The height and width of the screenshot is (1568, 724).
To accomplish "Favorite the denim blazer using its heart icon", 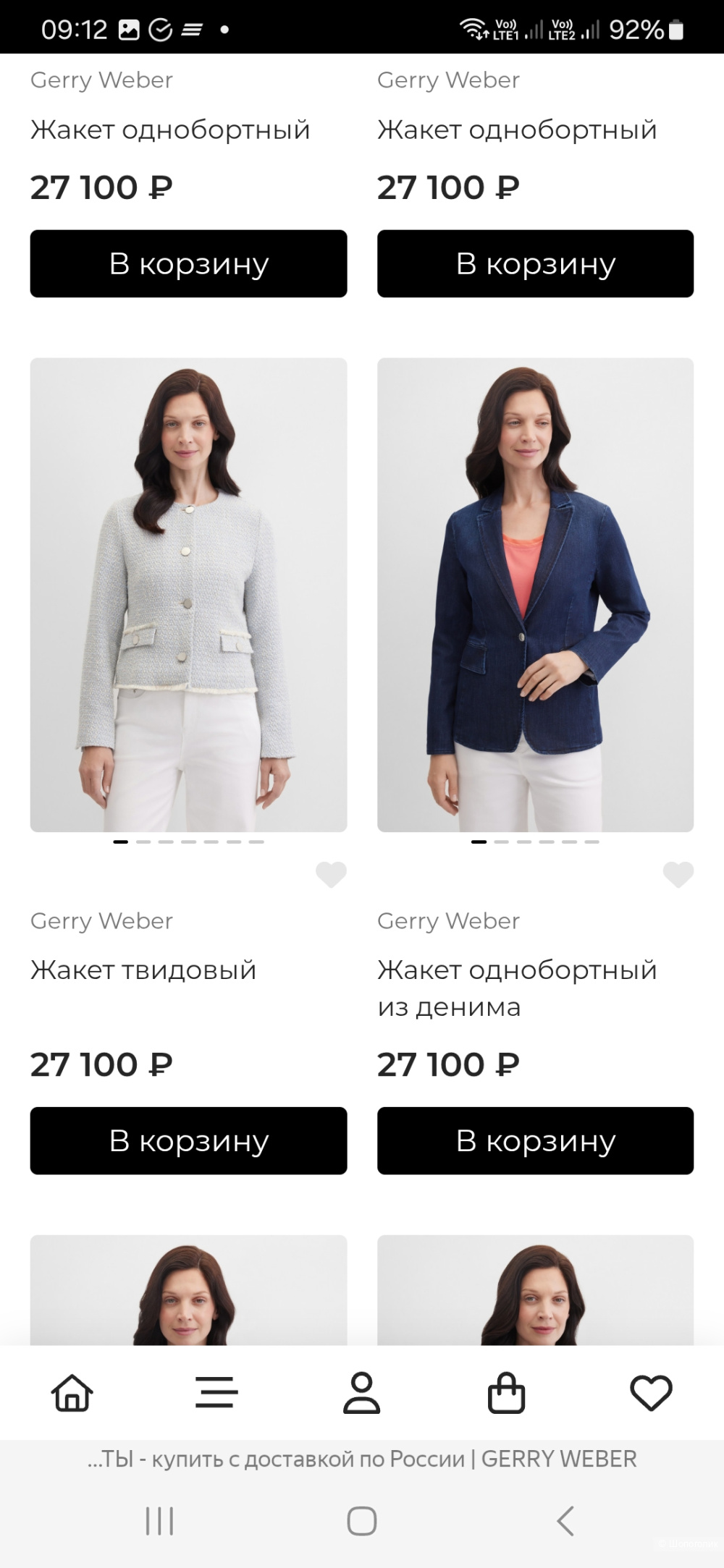I will 678,875.
